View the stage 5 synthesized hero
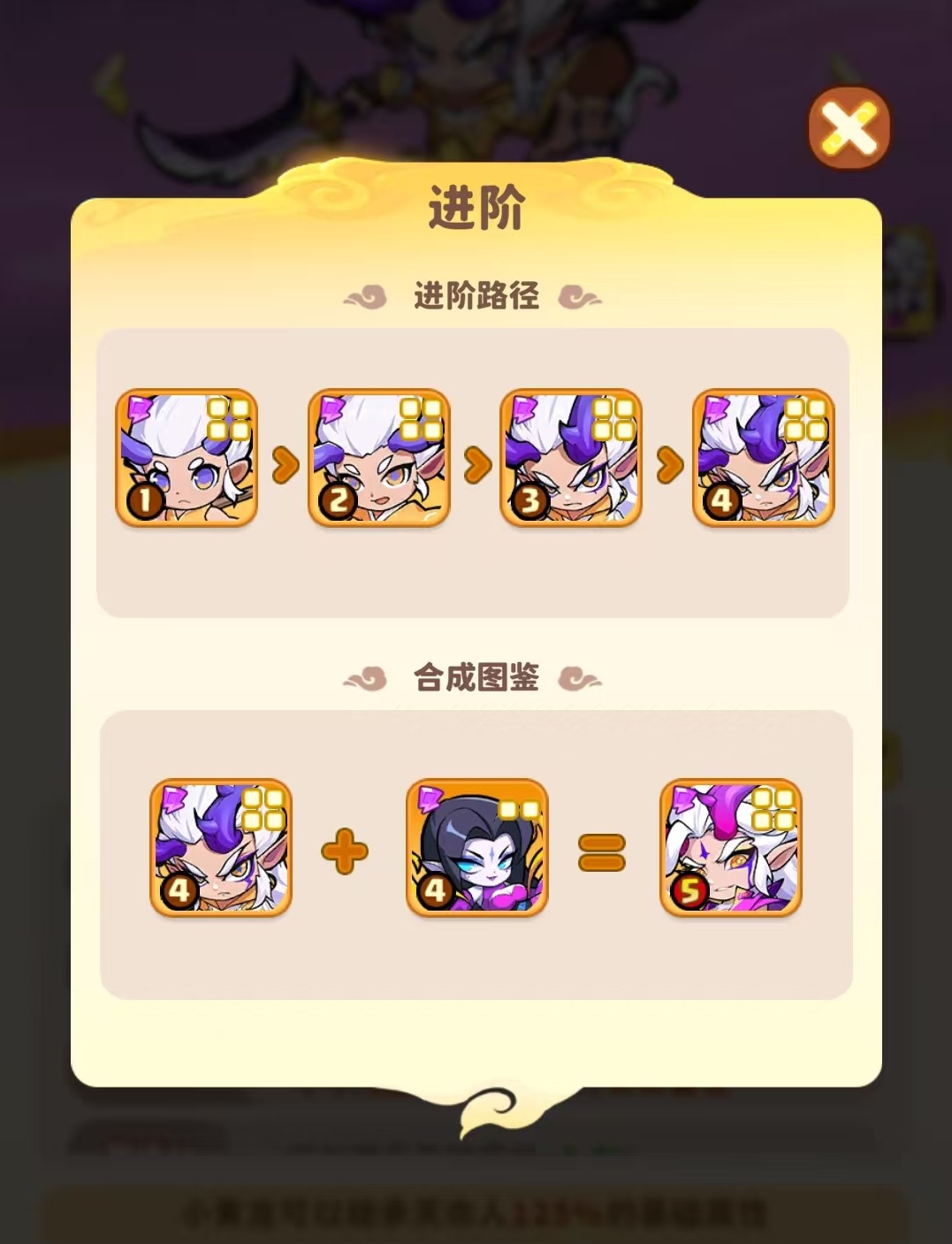952x1244 pixels. coord(731,848)
